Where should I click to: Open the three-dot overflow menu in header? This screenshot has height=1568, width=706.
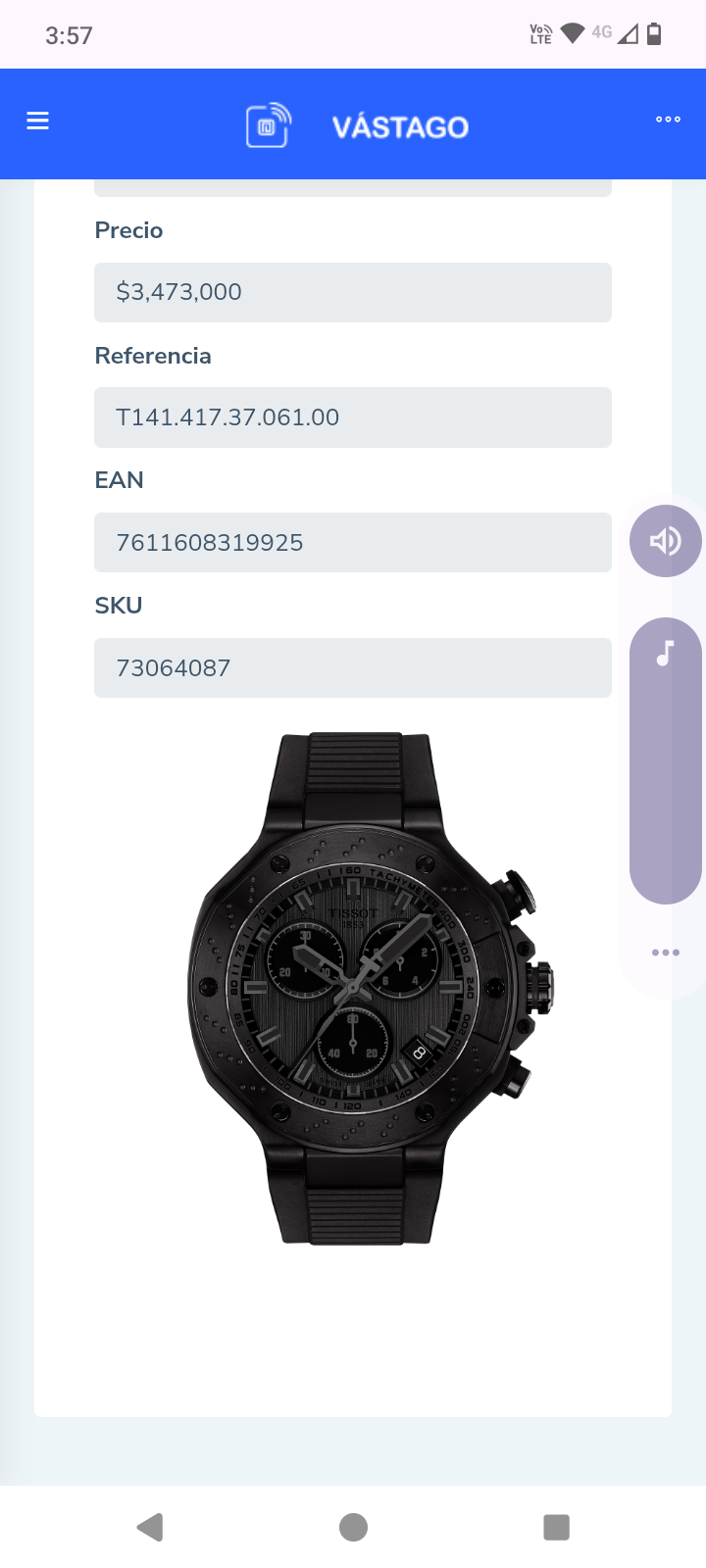[668, 120]
